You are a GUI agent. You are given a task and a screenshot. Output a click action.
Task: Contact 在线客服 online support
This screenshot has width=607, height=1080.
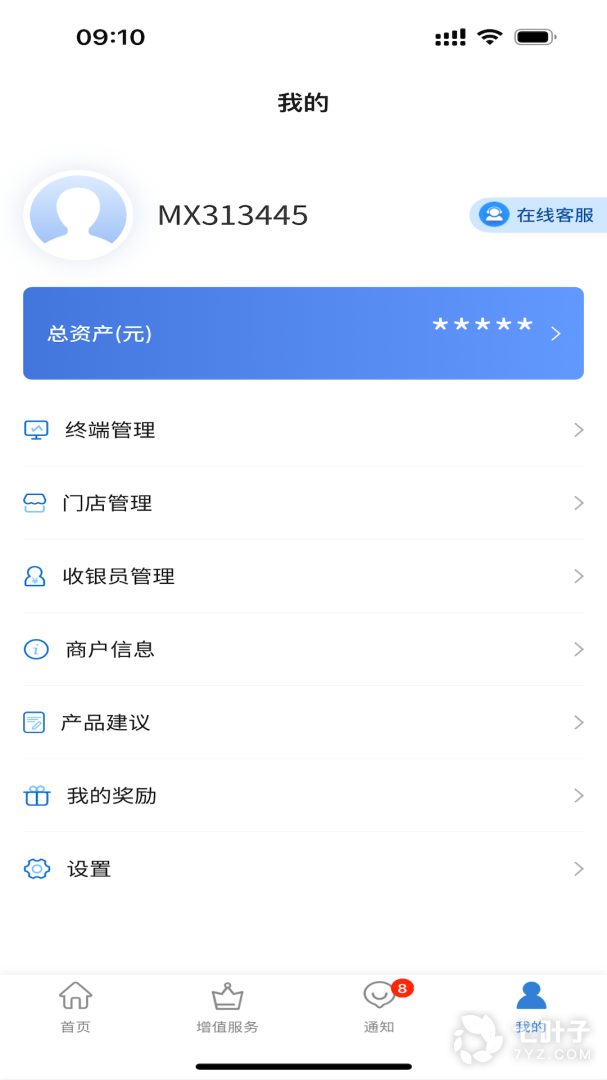(540, 215)
